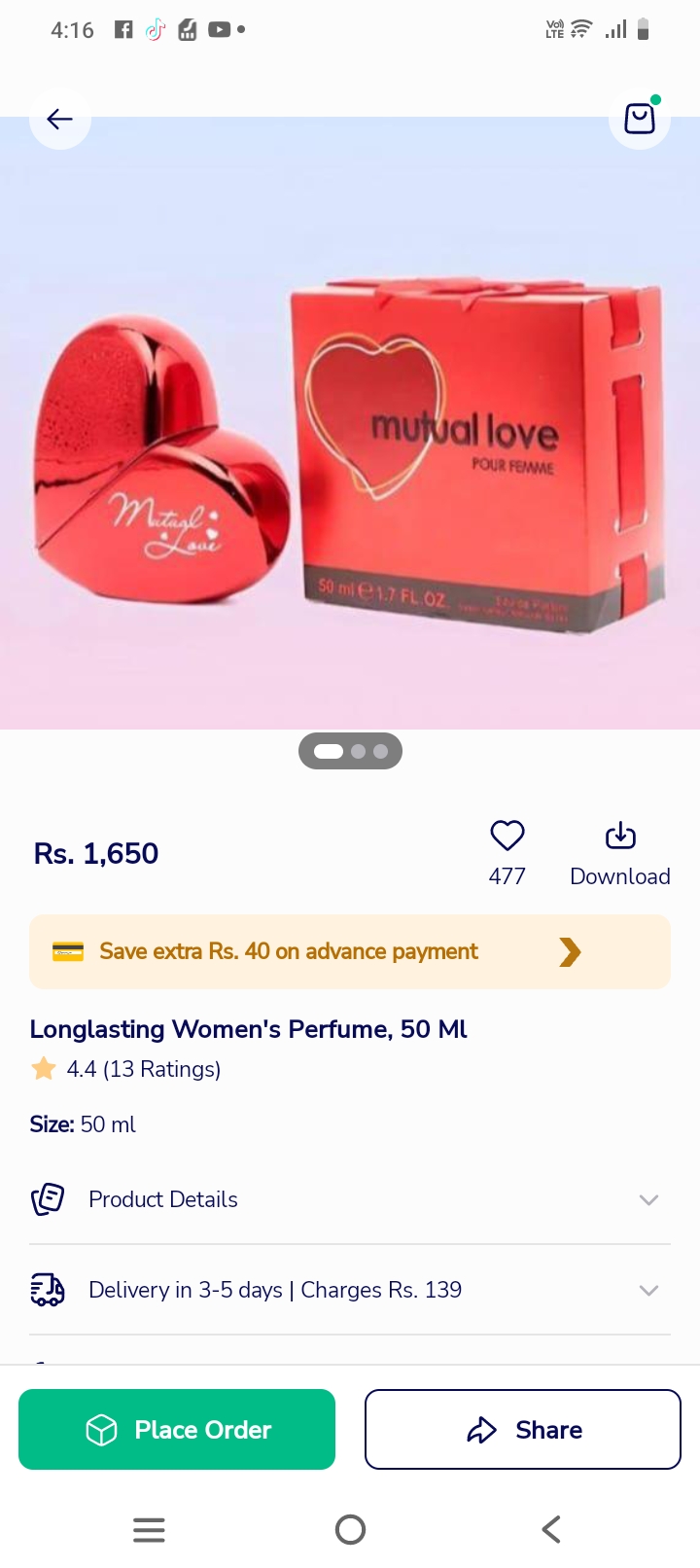Add perfume to wishlist with heart icon
The width and height of the screenshot is (700, 1568).
[507, 837]
